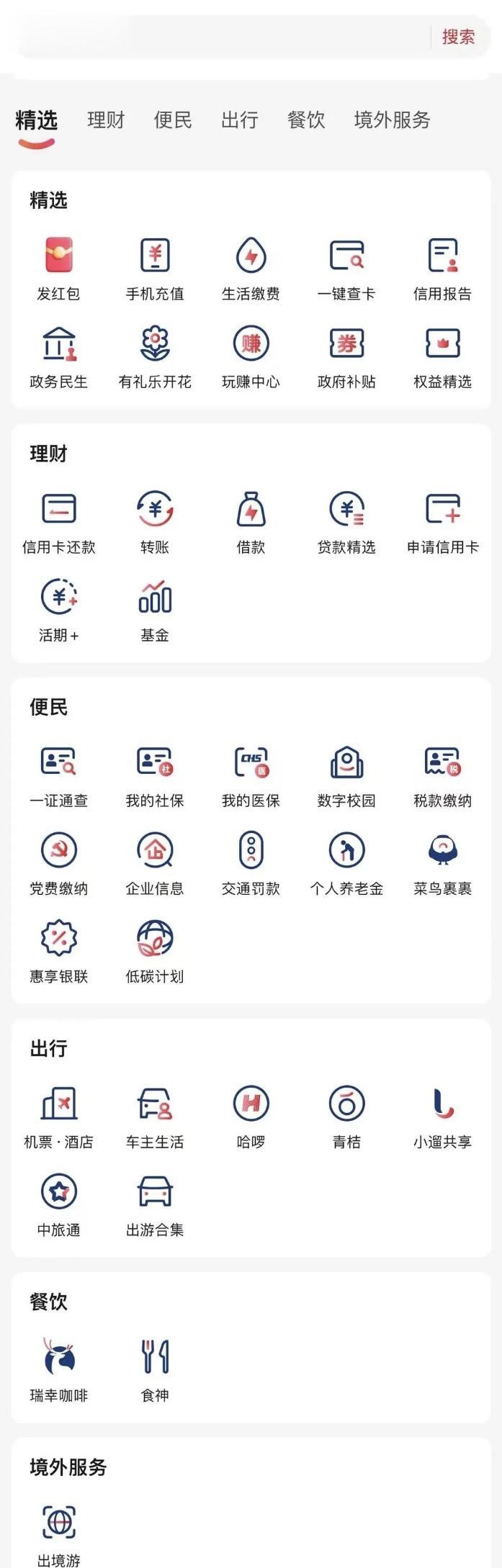Go to the 餐饮 tab

(306, 120)
